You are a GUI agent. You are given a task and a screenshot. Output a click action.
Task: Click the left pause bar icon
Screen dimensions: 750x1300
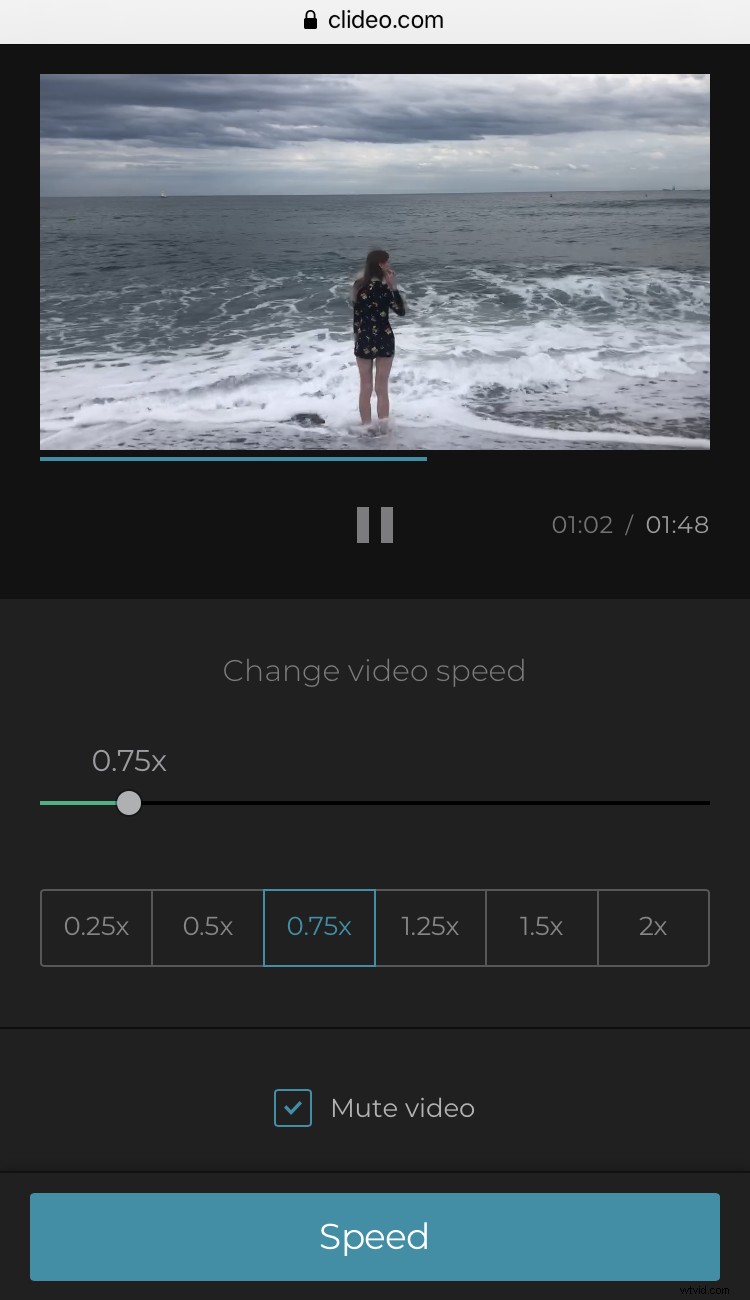click(364, 523)
